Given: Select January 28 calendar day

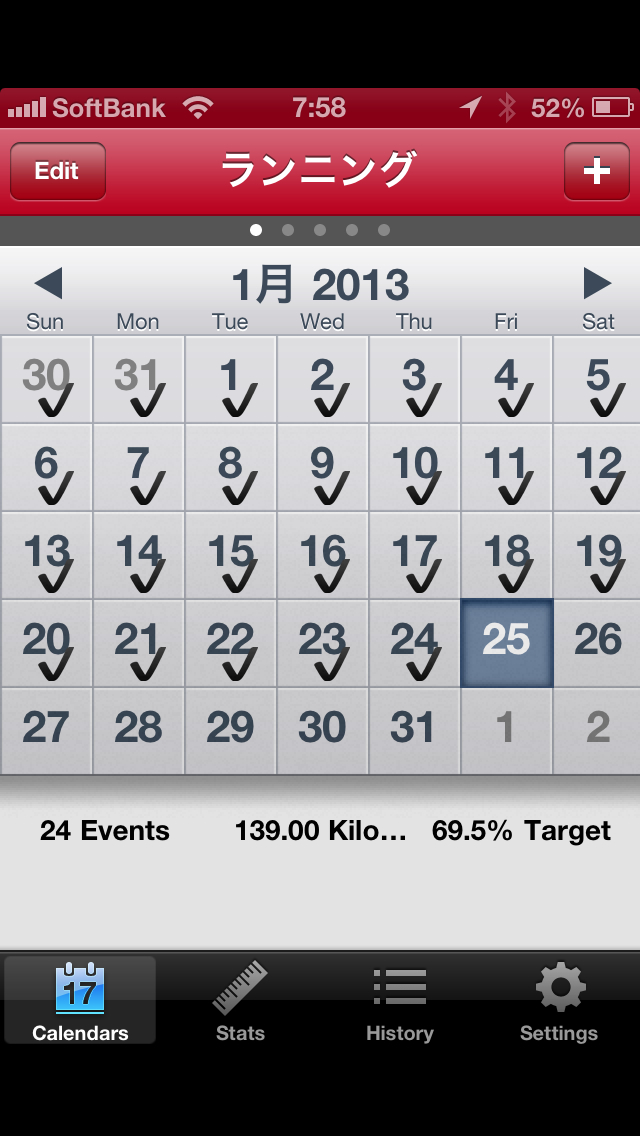Looking at the screenshot, I should point(138,731).
